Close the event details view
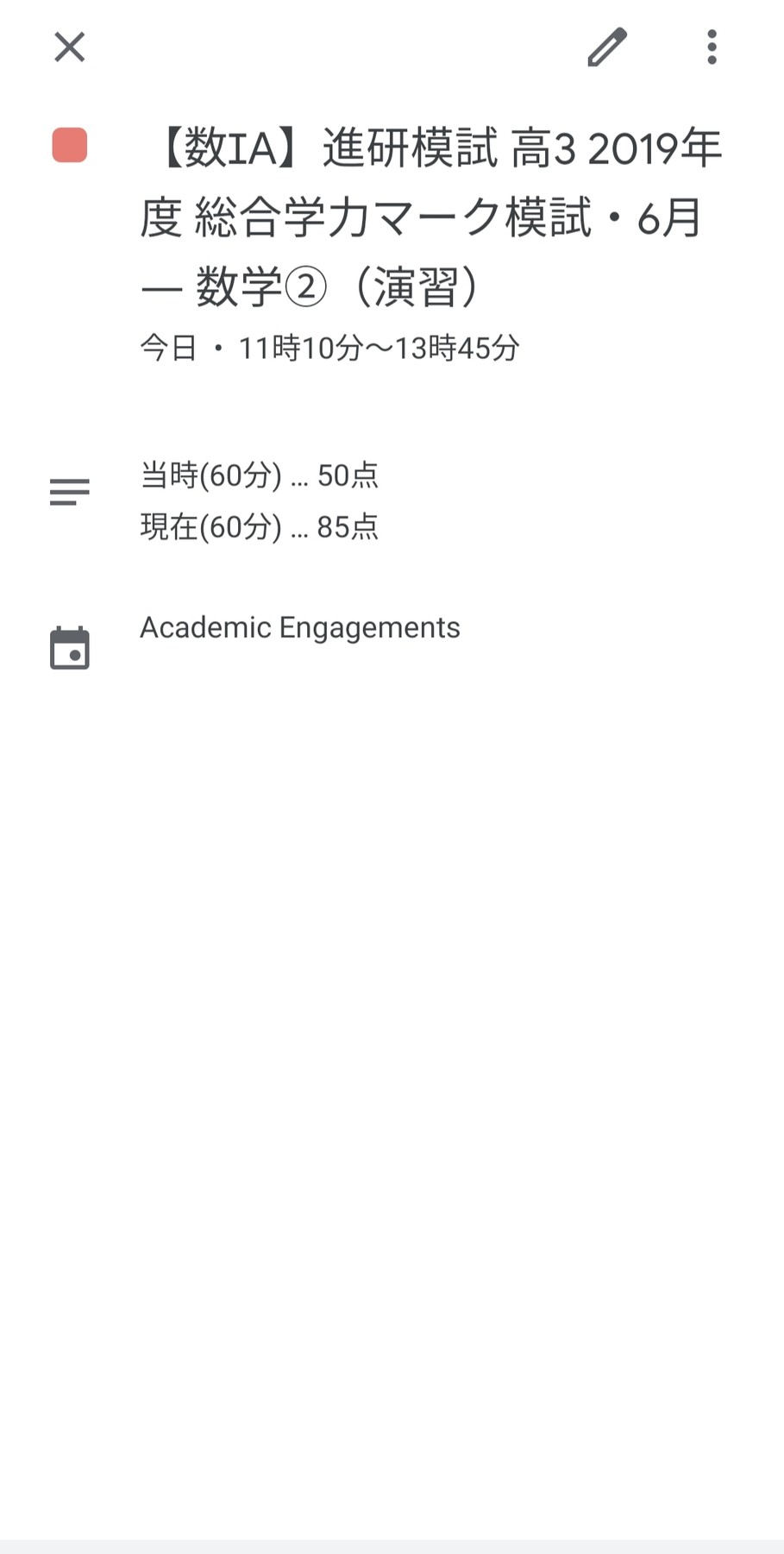Screen dimensions: 784x1554 69,47
